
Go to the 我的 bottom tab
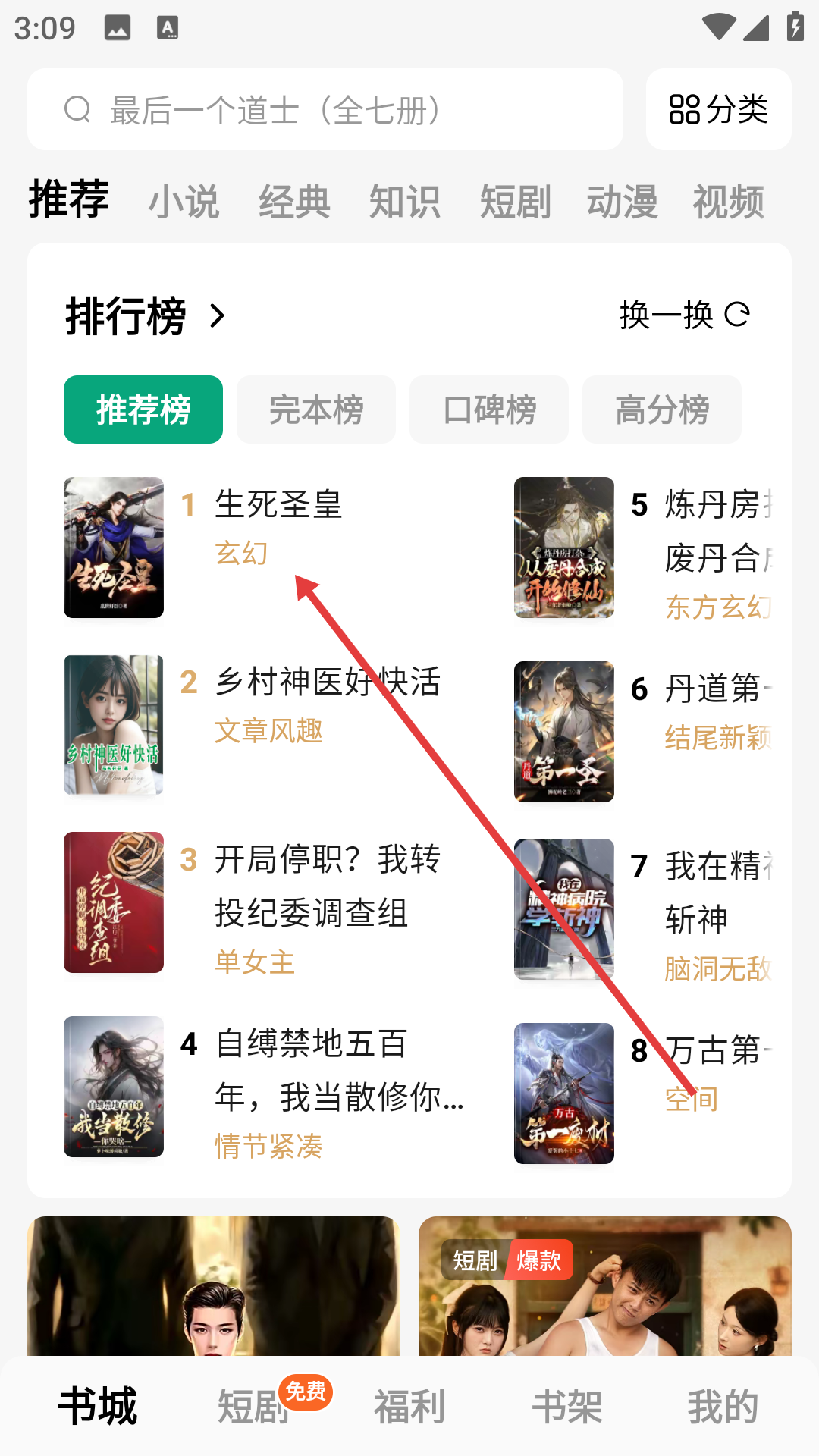(723, 1407)
